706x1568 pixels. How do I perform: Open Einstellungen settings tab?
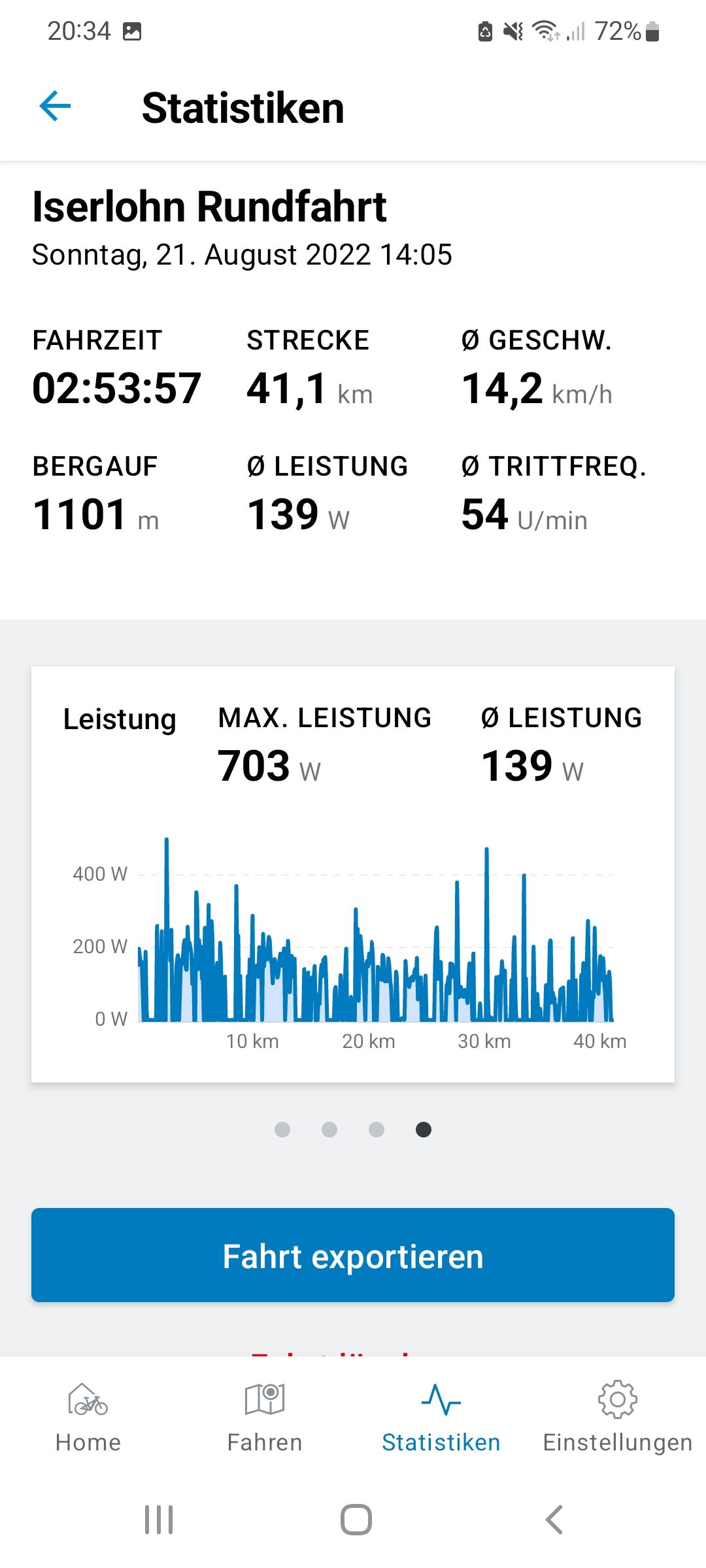point(617,1416)
